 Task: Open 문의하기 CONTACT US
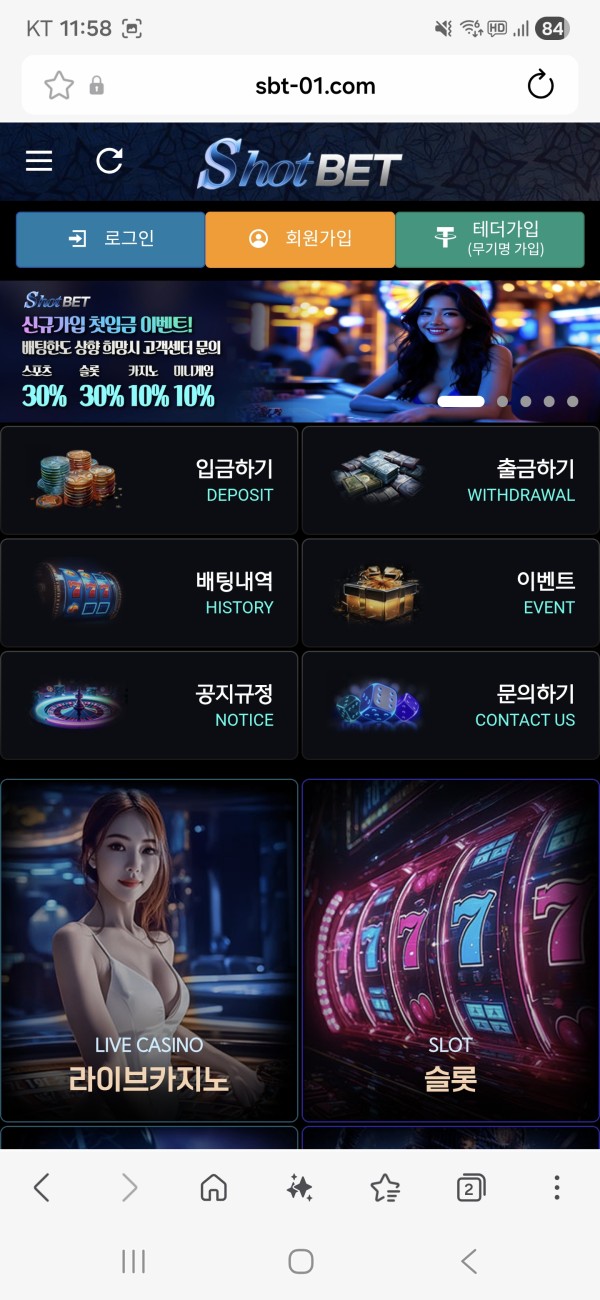pyautogui.click(x=450, y=705)
